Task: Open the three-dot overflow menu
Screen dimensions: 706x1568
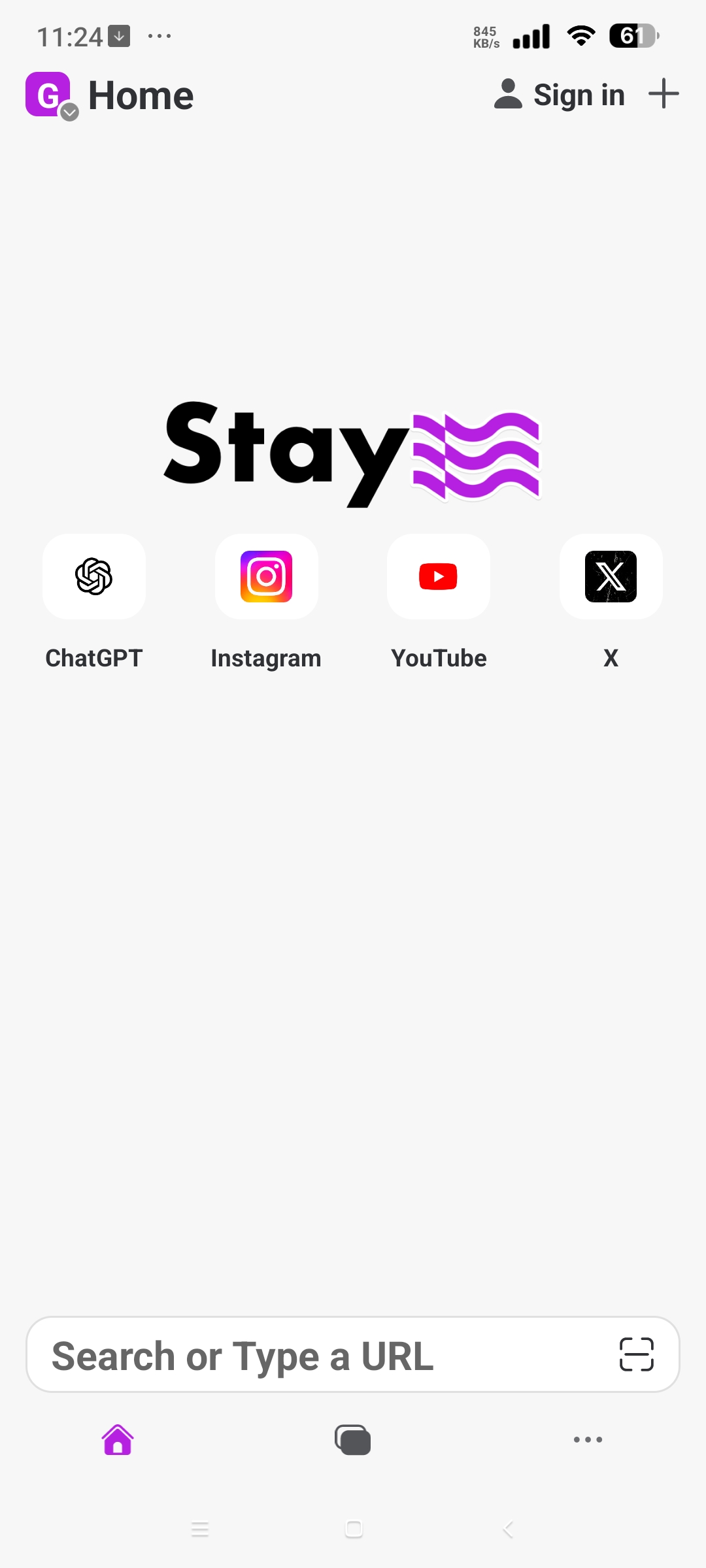Action: coord(587,1440)
